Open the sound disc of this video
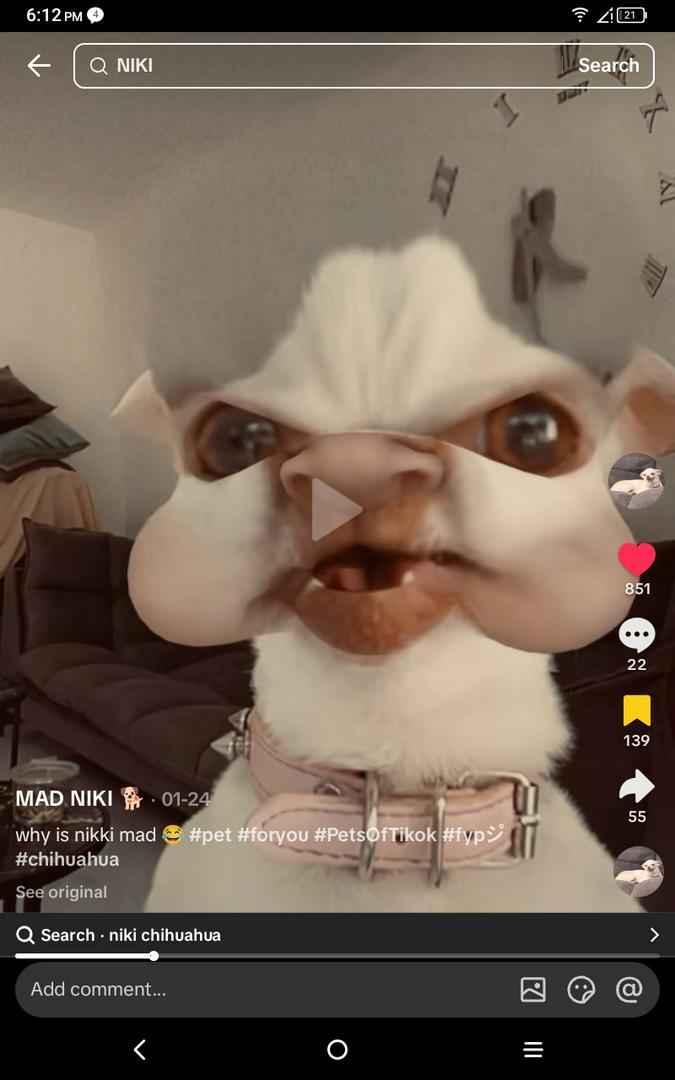 [x=637, y=871]
